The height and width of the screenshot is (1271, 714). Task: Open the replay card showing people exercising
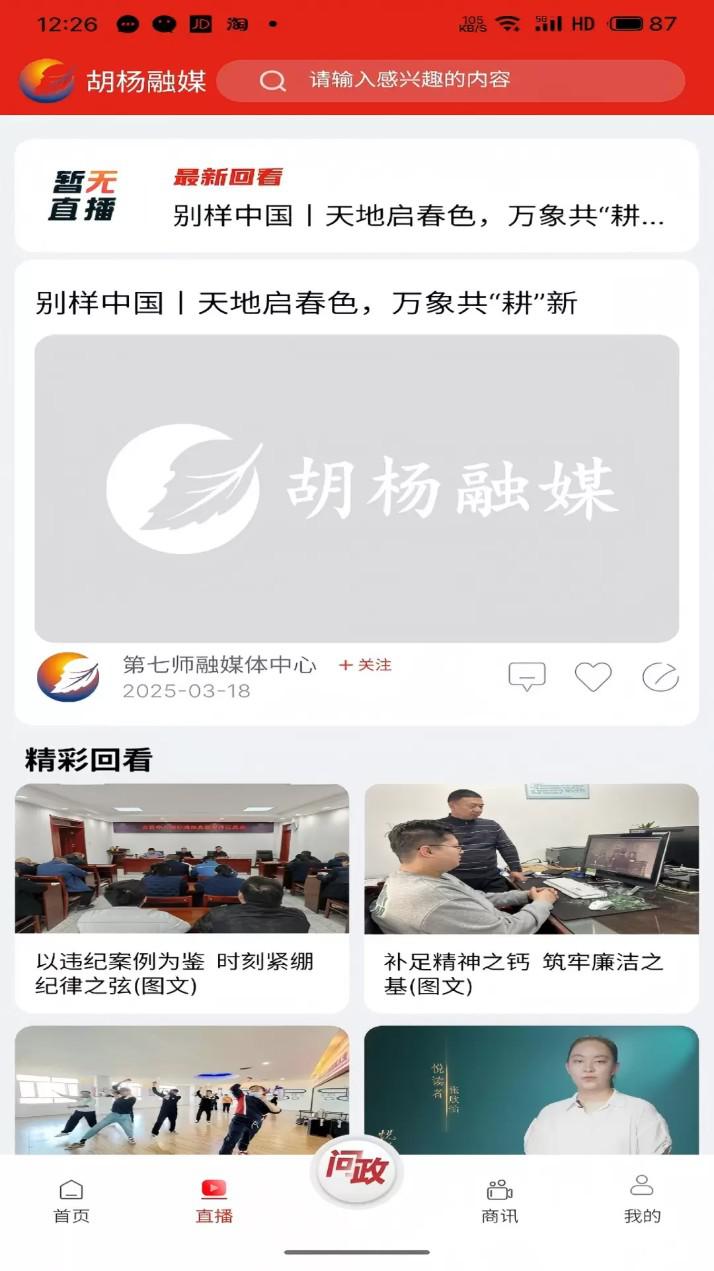click(182, 1090)
